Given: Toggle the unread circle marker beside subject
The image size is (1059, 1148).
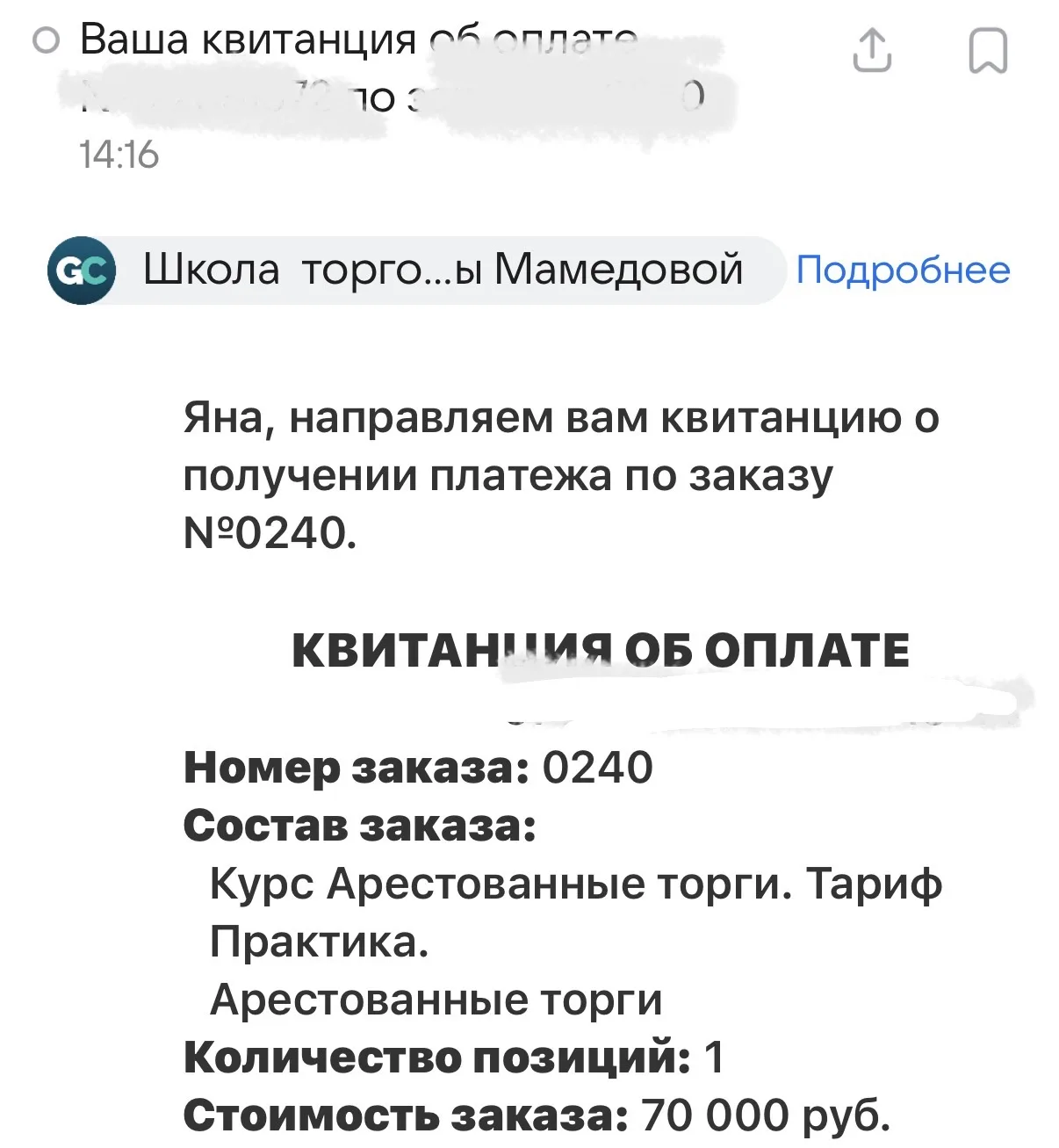Looking at the screenshot, I should click(46, 41).
